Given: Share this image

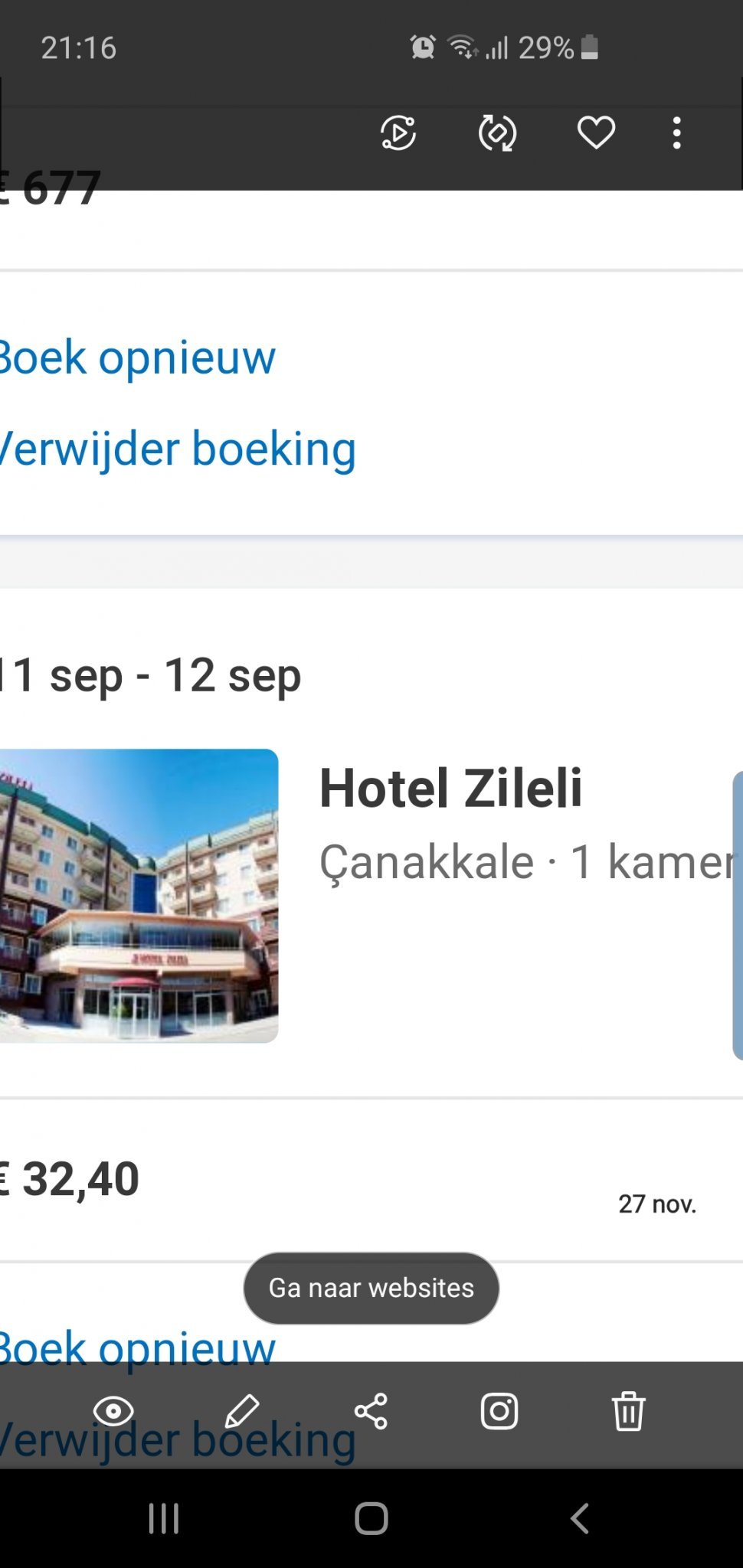Looking at the screenshot, I should coord(371,1411).
